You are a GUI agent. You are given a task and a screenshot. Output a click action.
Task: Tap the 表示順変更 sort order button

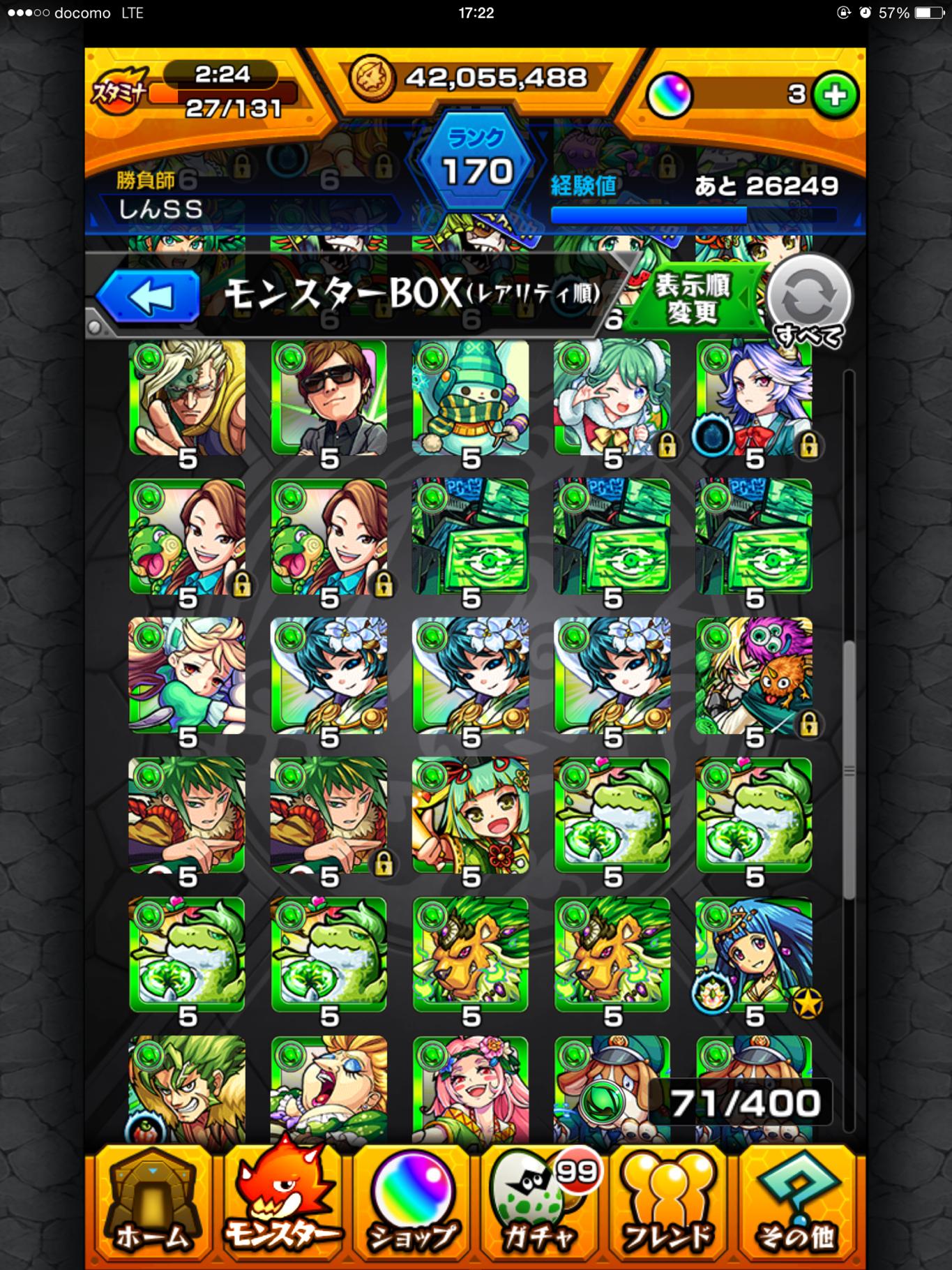(692, 299)
